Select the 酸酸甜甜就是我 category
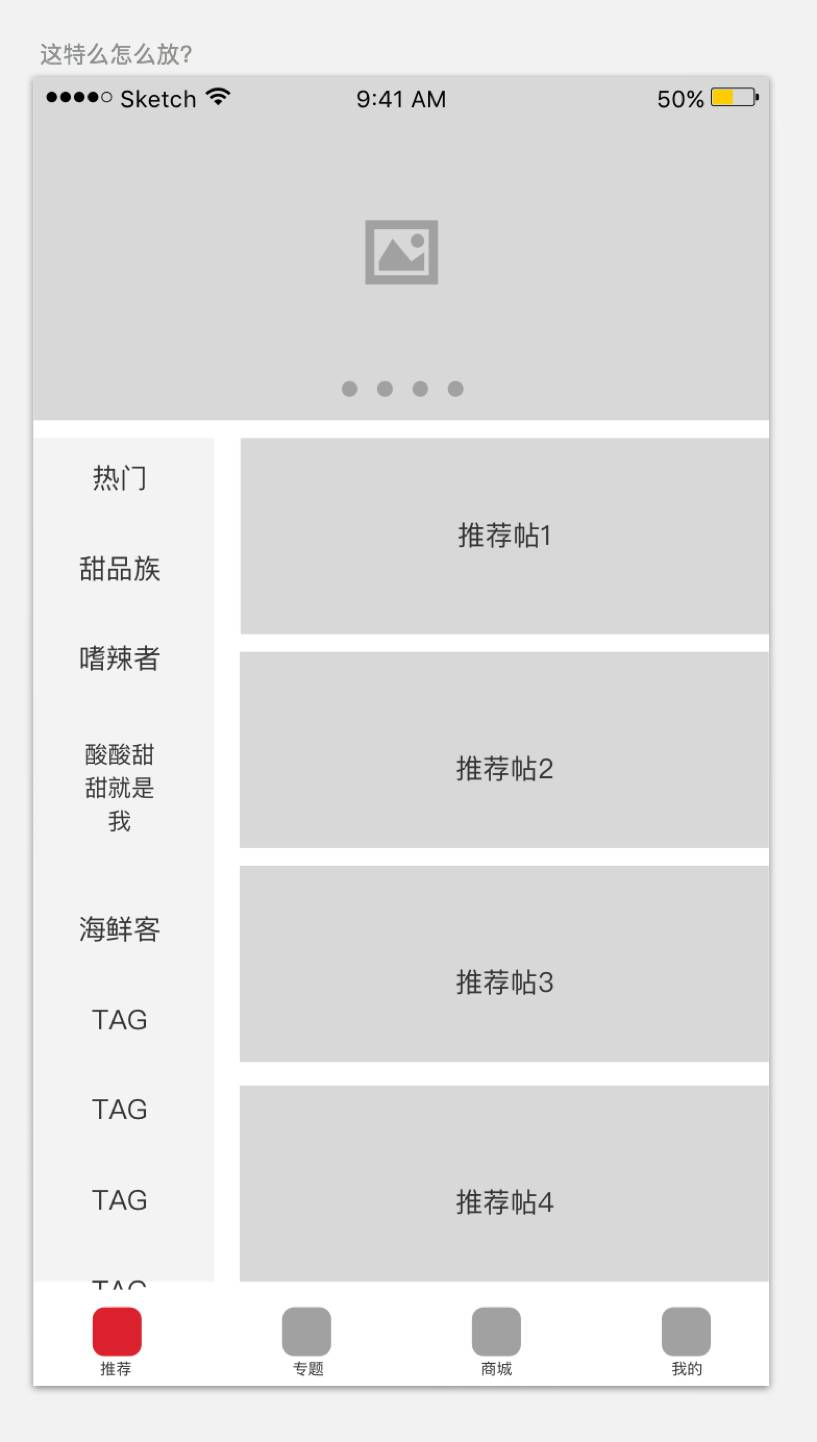Viewport: 817px width, 1442px height. click(119, 787)
